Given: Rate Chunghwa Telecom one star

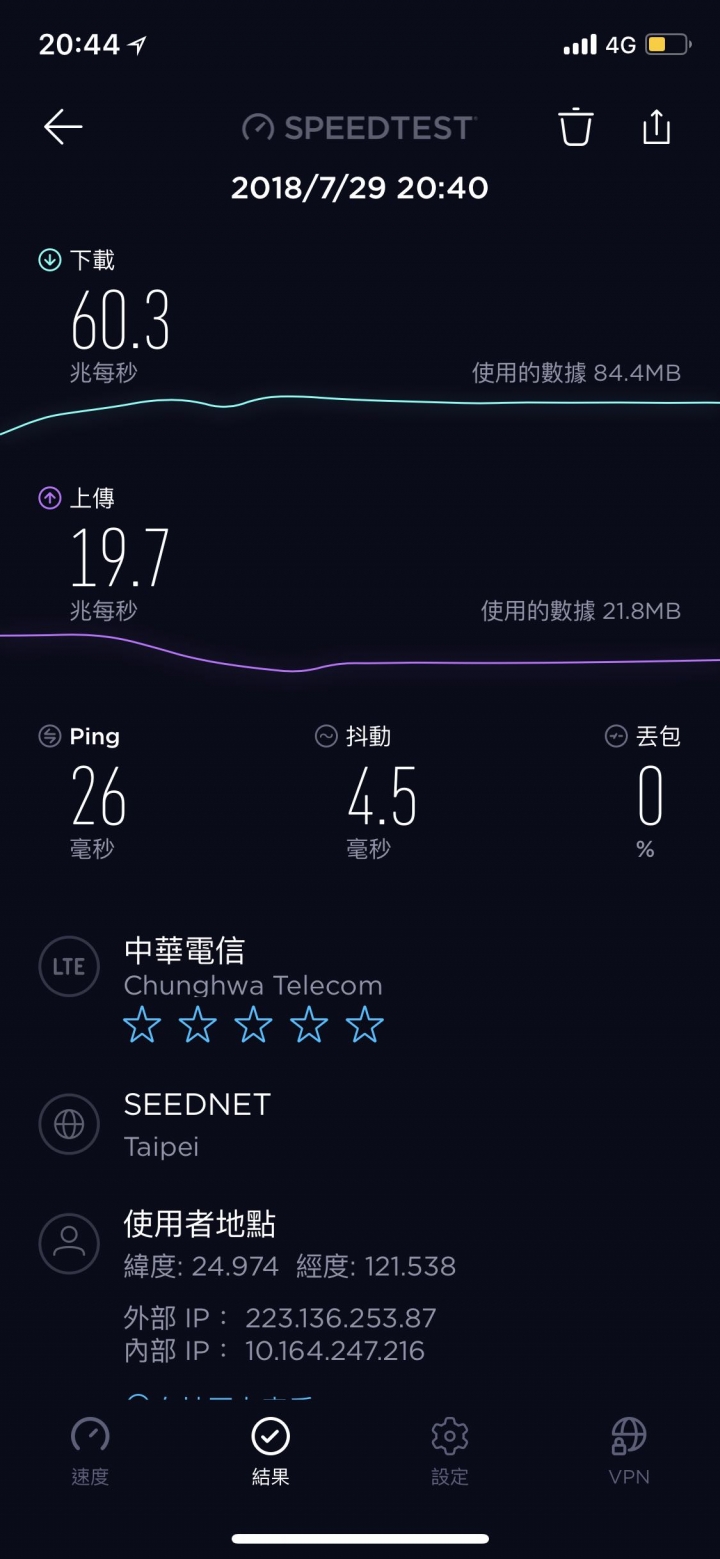Looking at the screenshot, I should tap(141, 1025).
